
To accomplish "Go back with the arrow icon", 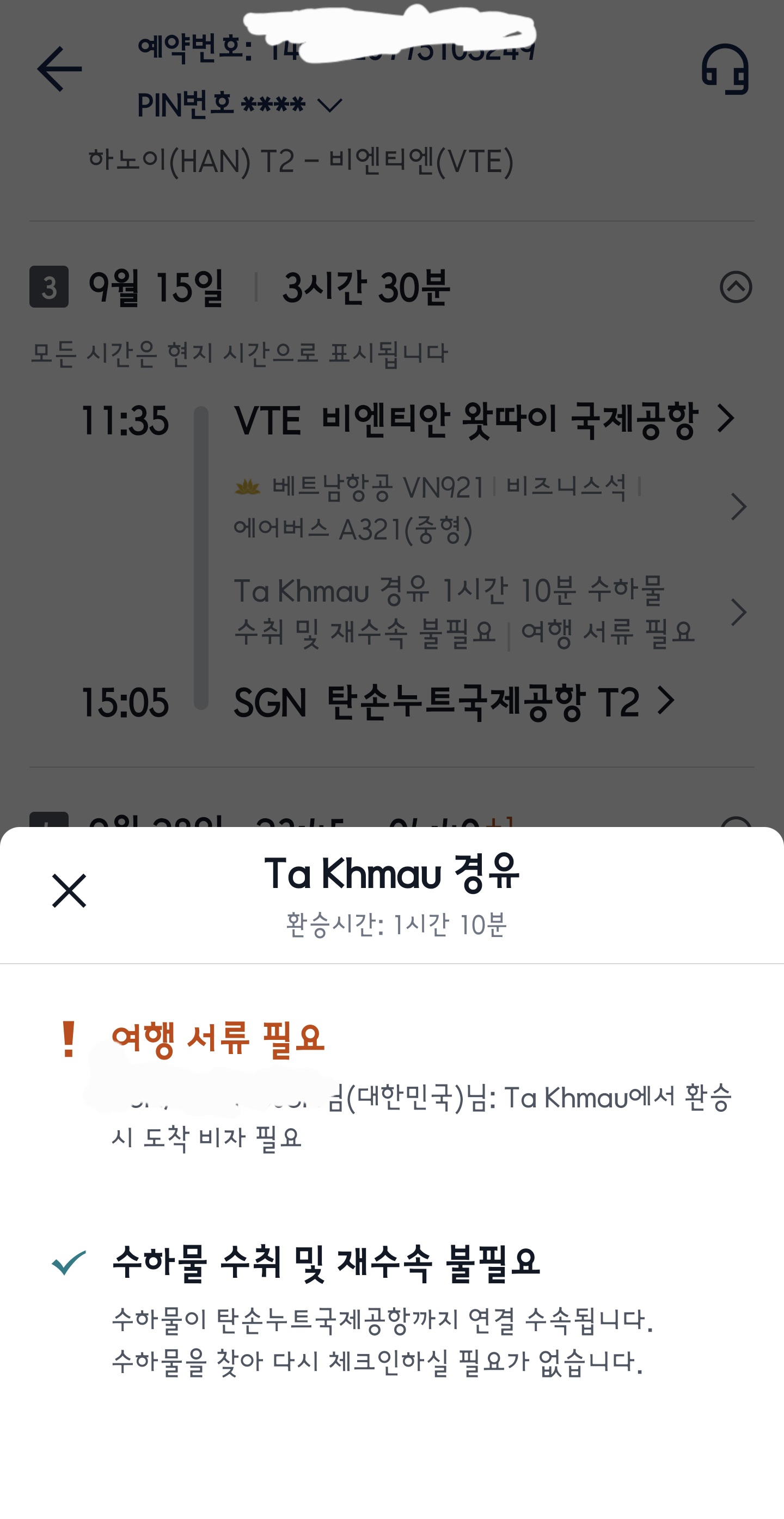I will click(x=59, y=70).
